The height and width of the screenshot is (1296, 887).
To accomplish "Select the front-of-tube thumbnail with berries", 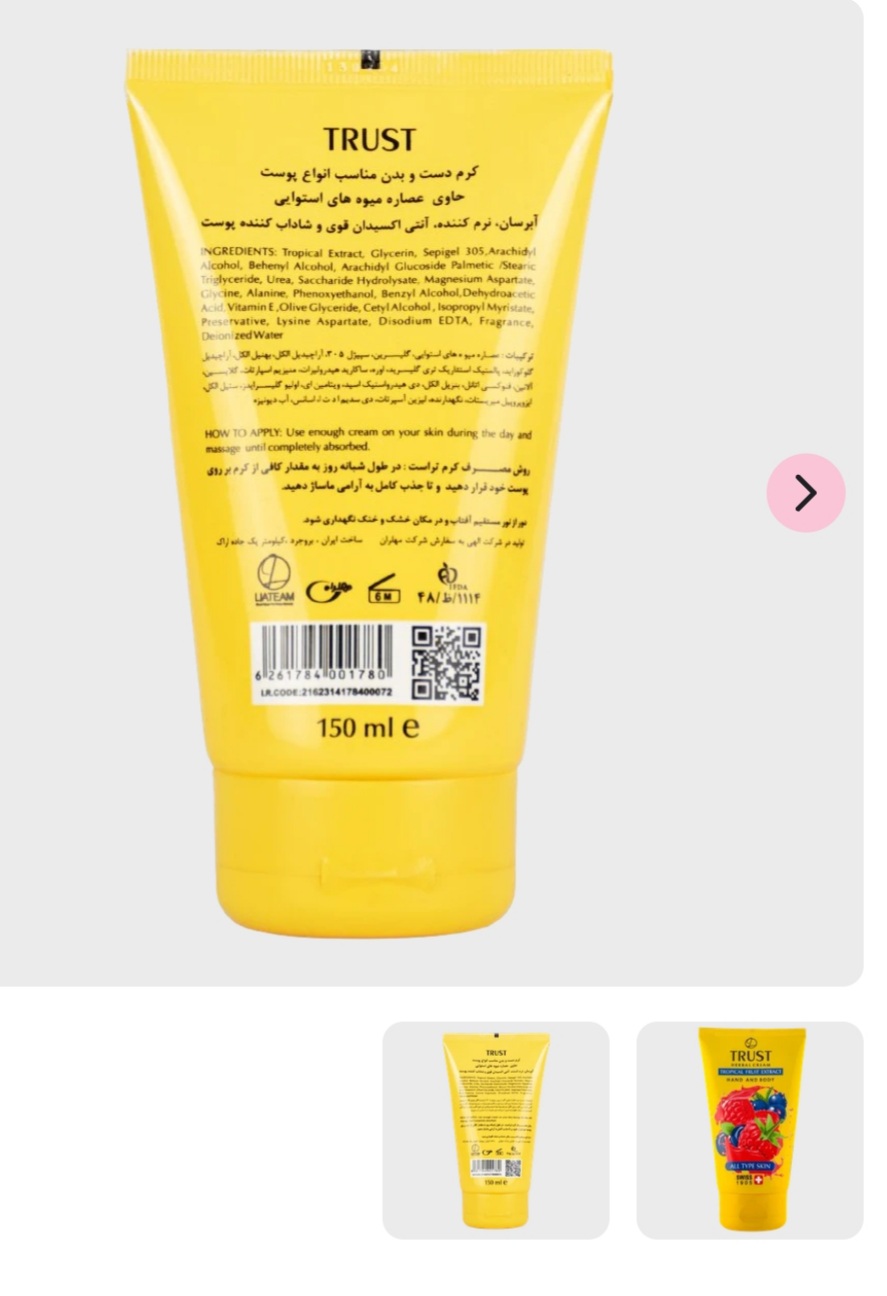I will (750, 1130).
